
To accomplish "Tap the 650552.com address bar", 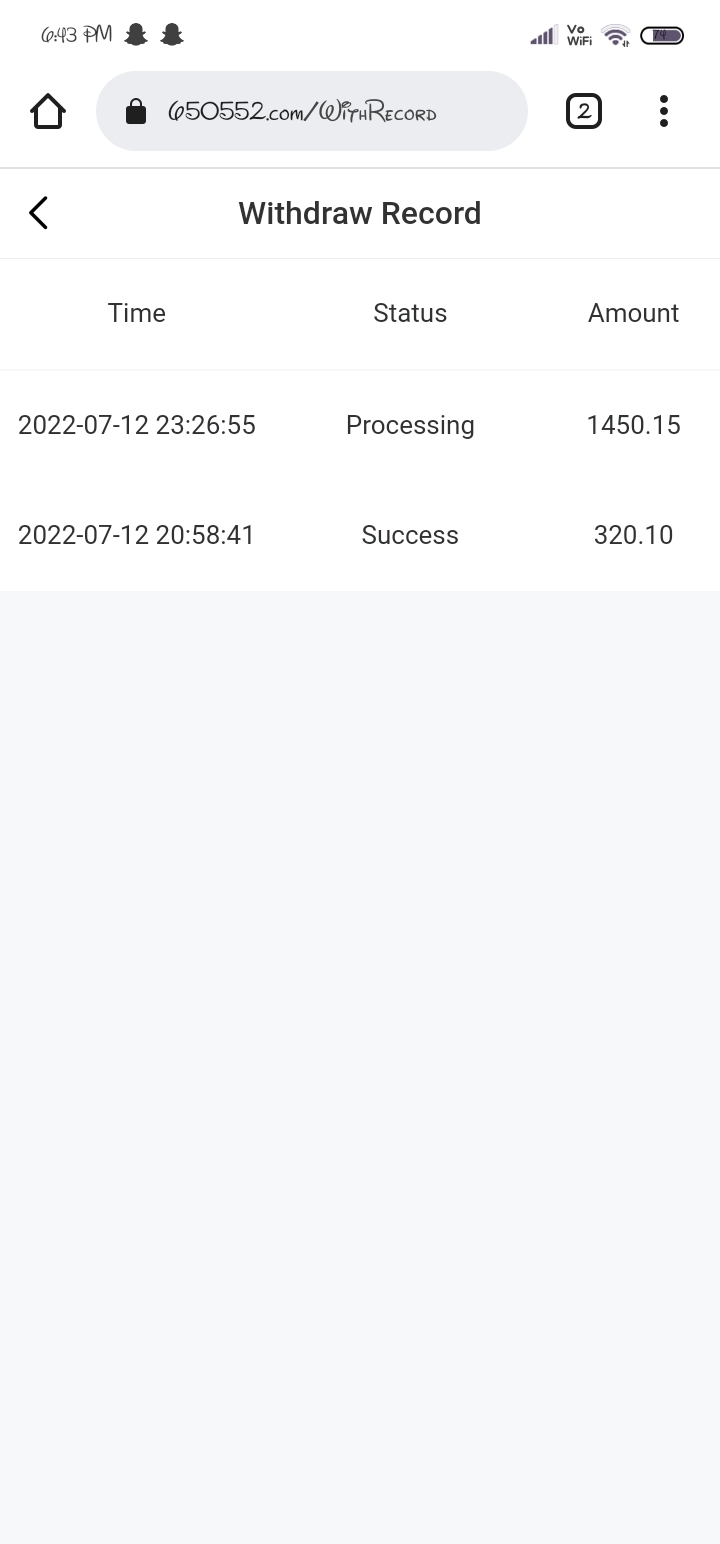I will [311, 111].
